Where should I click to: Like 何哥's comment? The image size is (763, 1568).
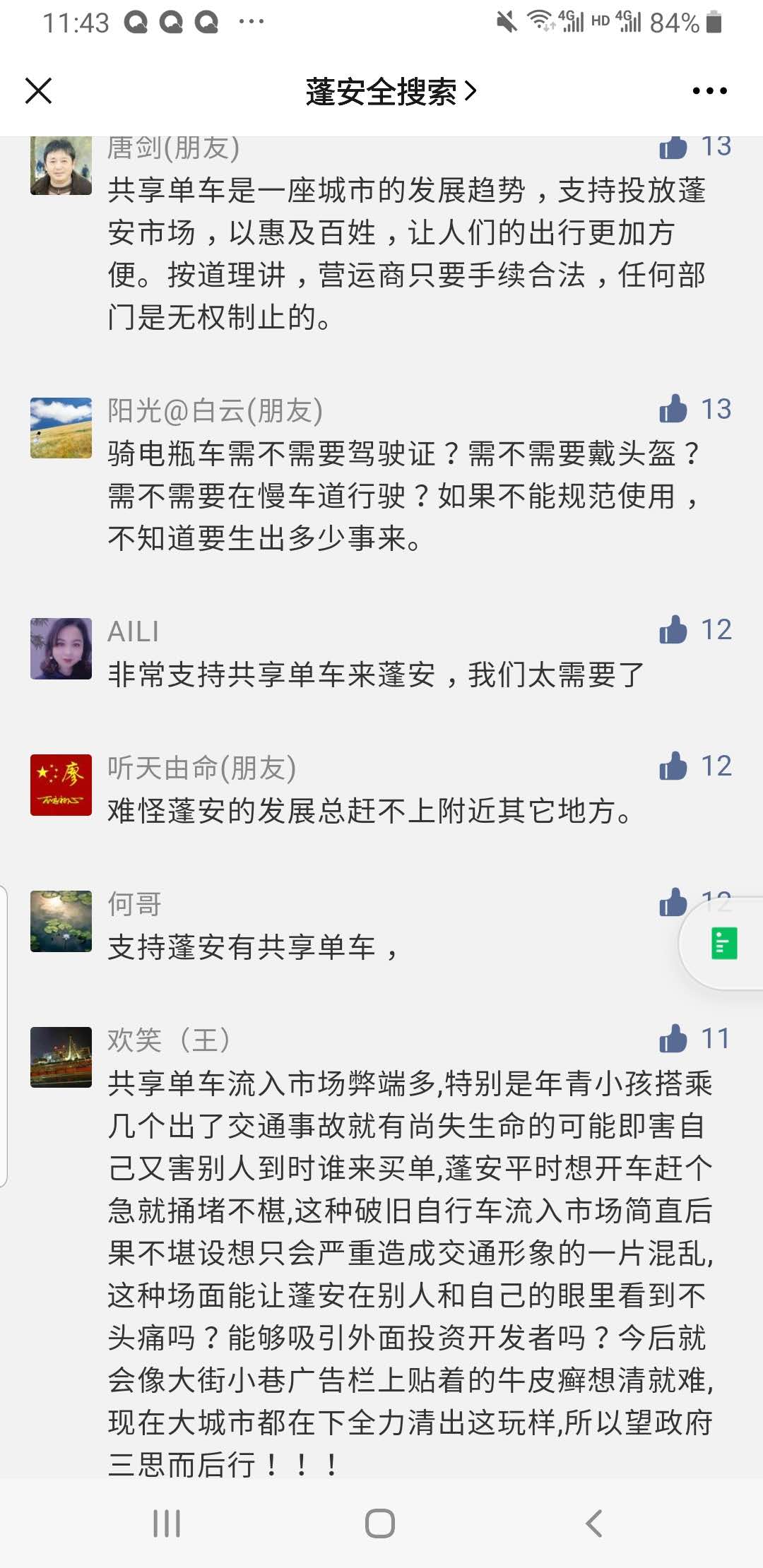673,903
